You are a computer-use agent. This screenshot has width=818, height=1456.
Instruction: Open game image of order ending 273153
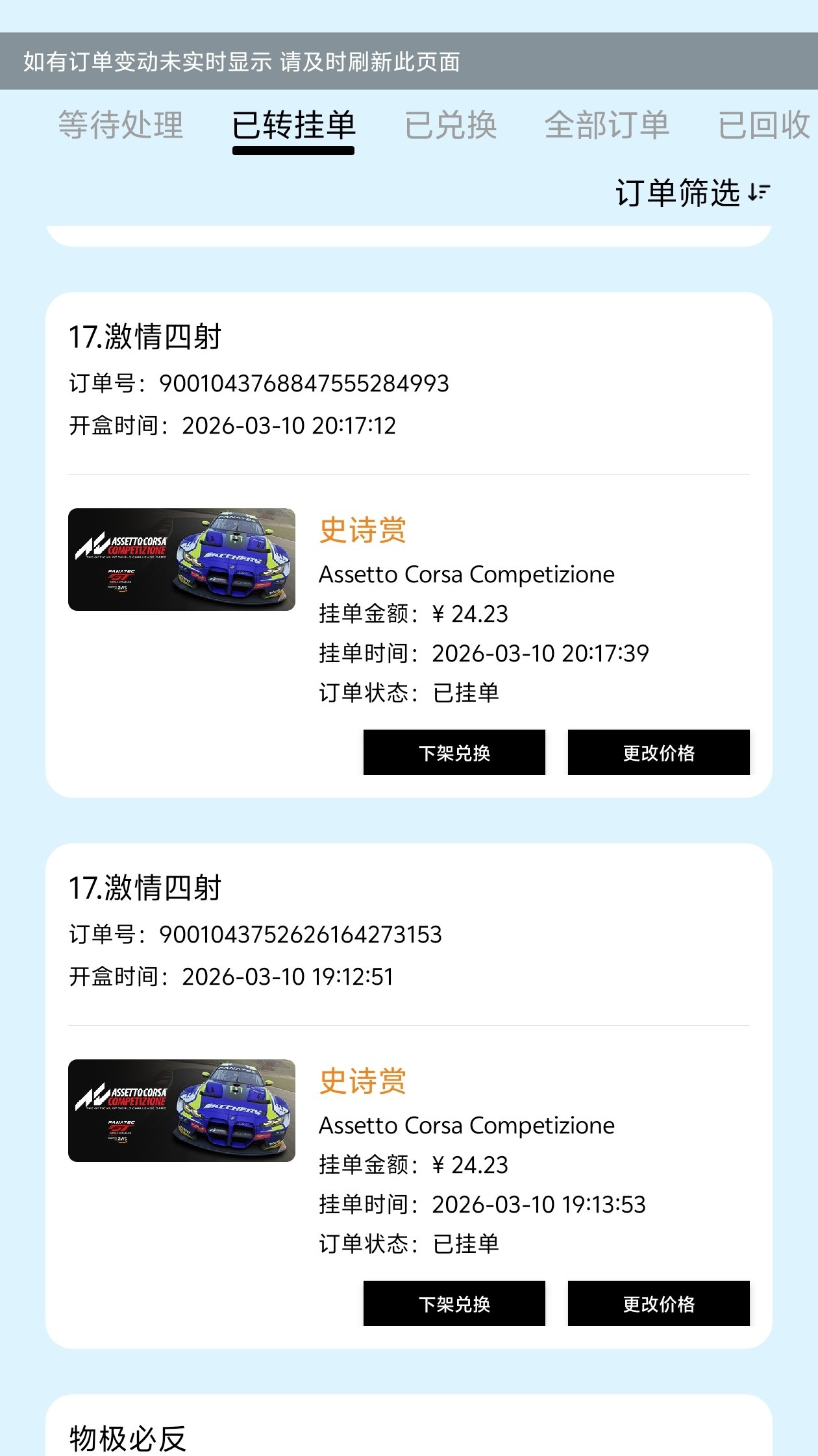click(x=182, y=1111)
